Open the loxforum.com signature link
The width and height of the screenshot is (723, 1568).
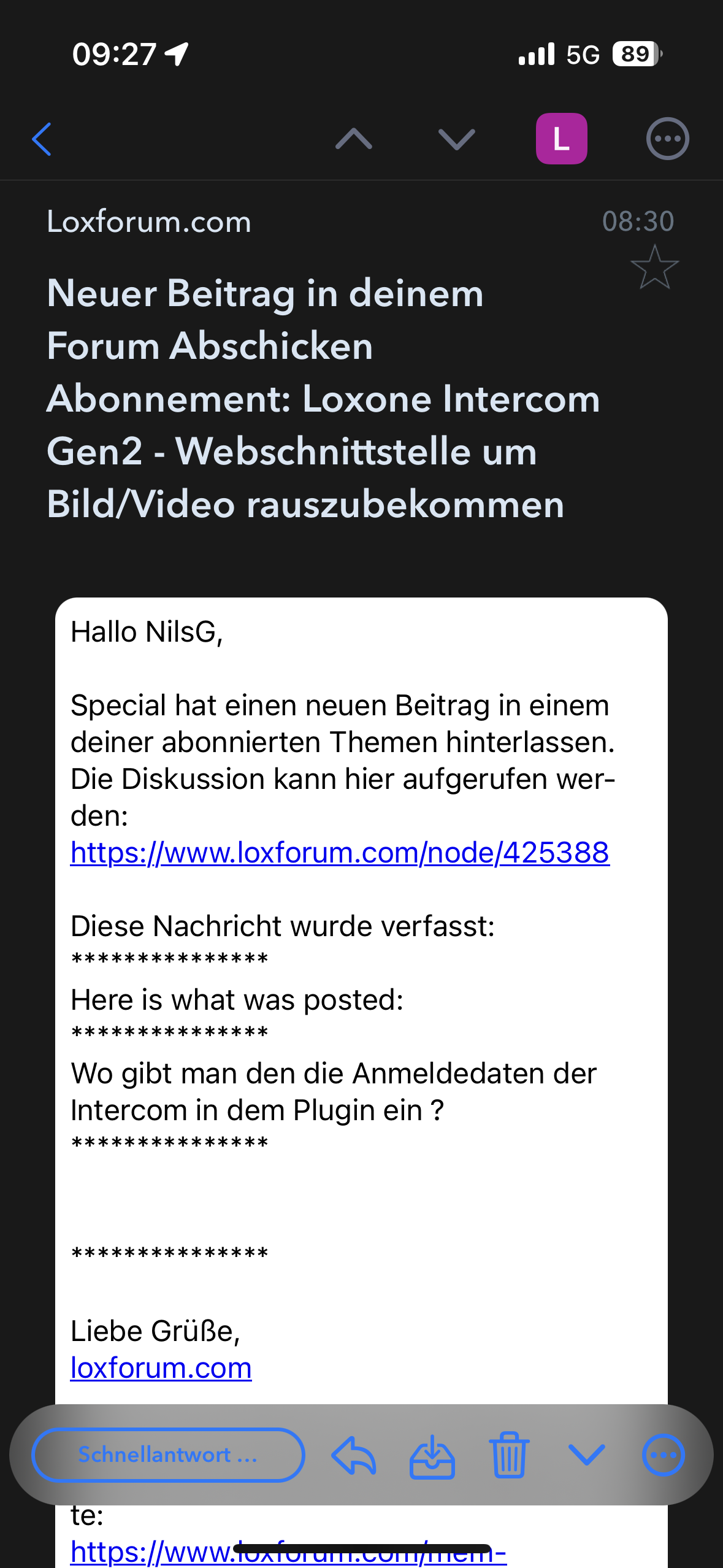[161, 1367]
